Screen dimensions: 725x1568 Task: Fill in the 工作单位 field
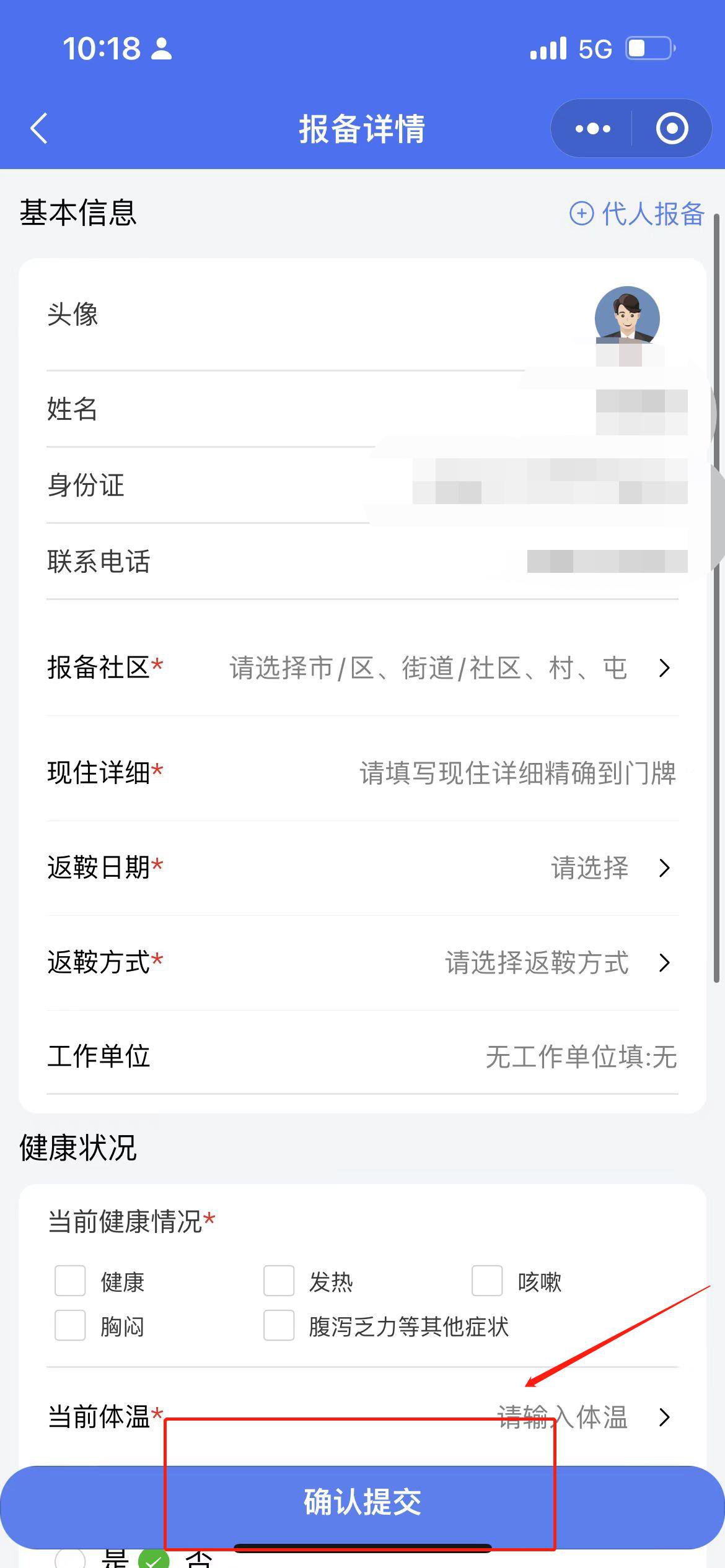coord(579,1057)
